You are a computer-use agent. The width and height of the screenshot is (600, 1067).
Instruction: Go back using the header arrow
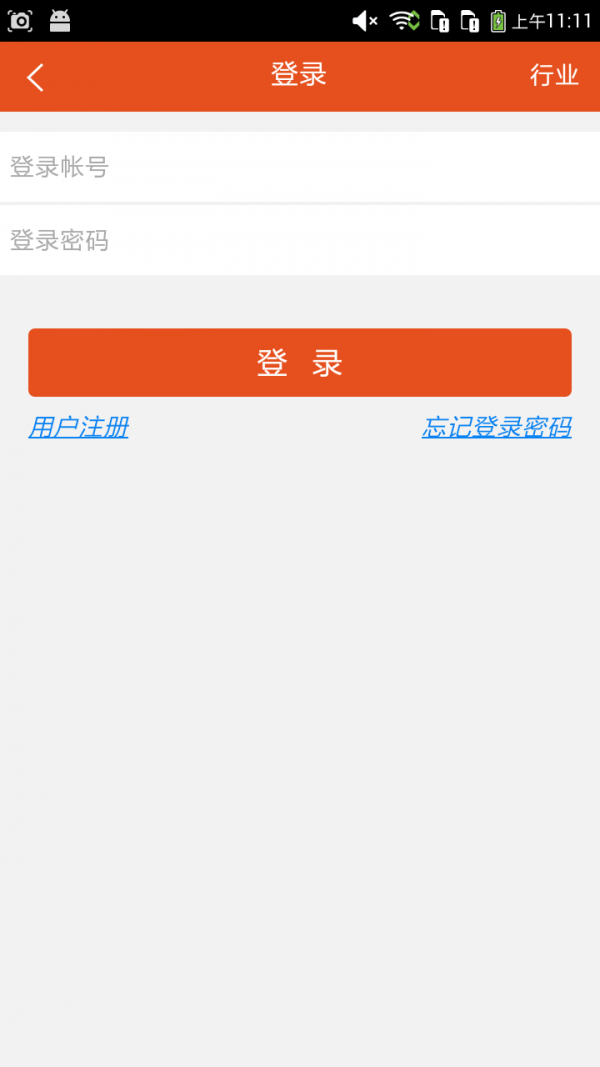[x=36, y=77]
